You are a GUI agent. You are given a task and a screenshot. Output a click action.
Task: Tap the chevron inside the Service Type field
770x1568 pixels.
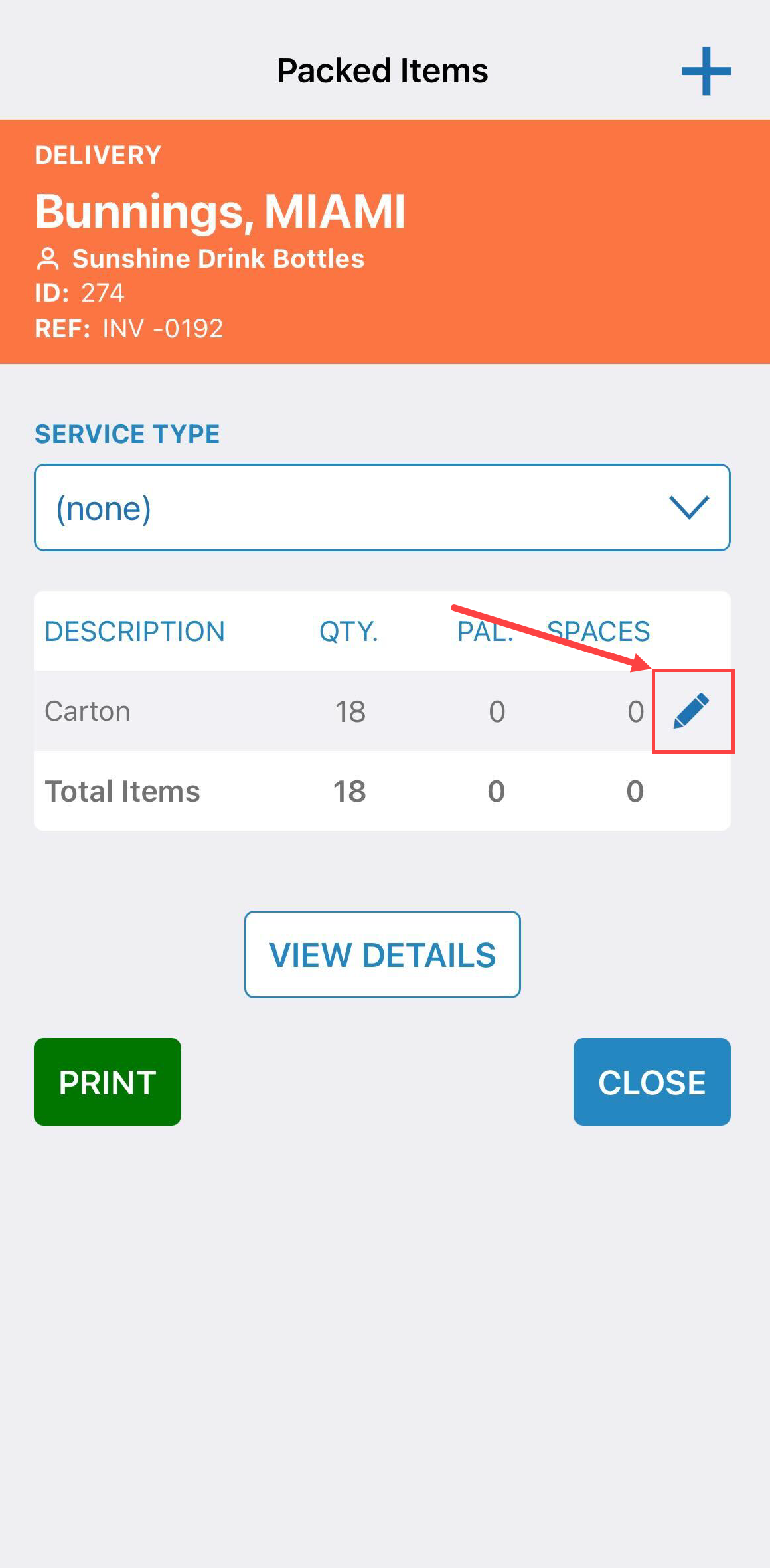pyautogui.click(x=689, y=507)
